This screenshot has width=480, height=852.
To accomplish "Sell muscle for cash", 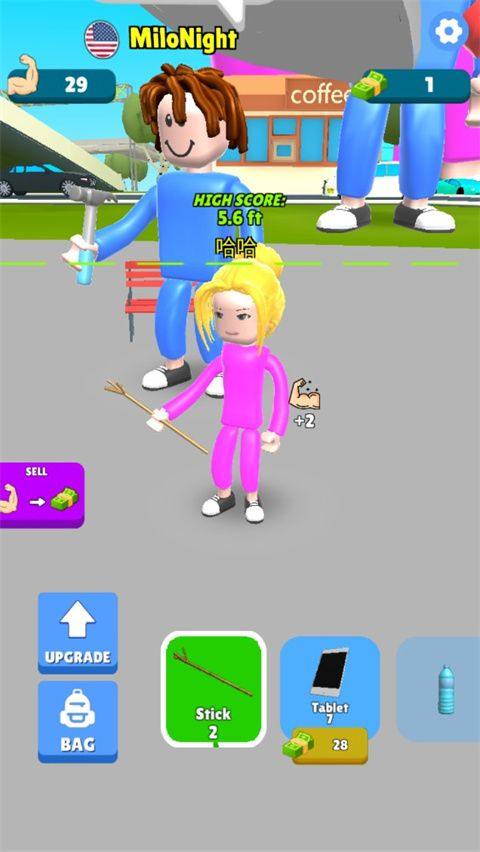I will click(41, 494).
